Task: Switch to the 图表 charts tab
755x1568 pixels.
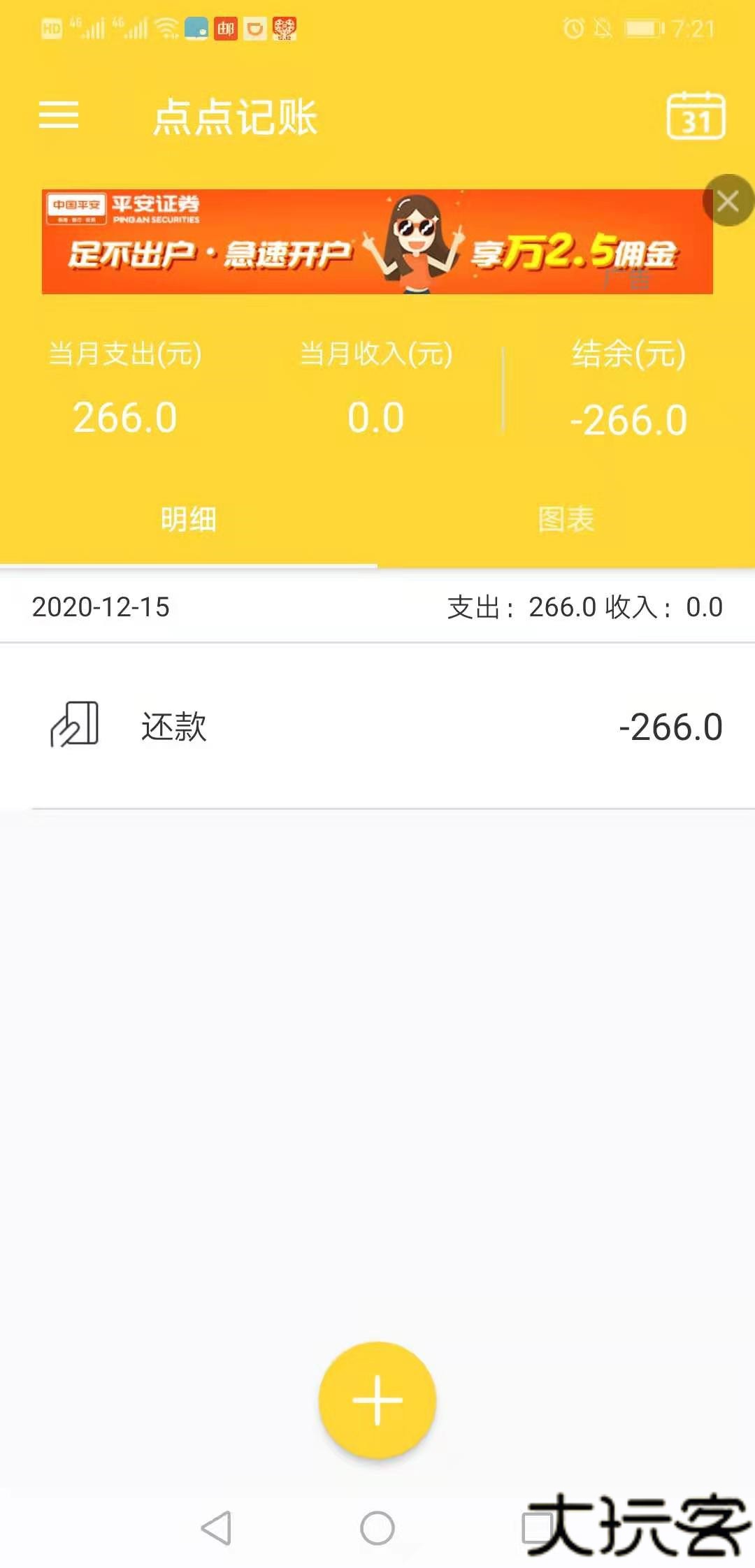Action: (x=566, y=519)
